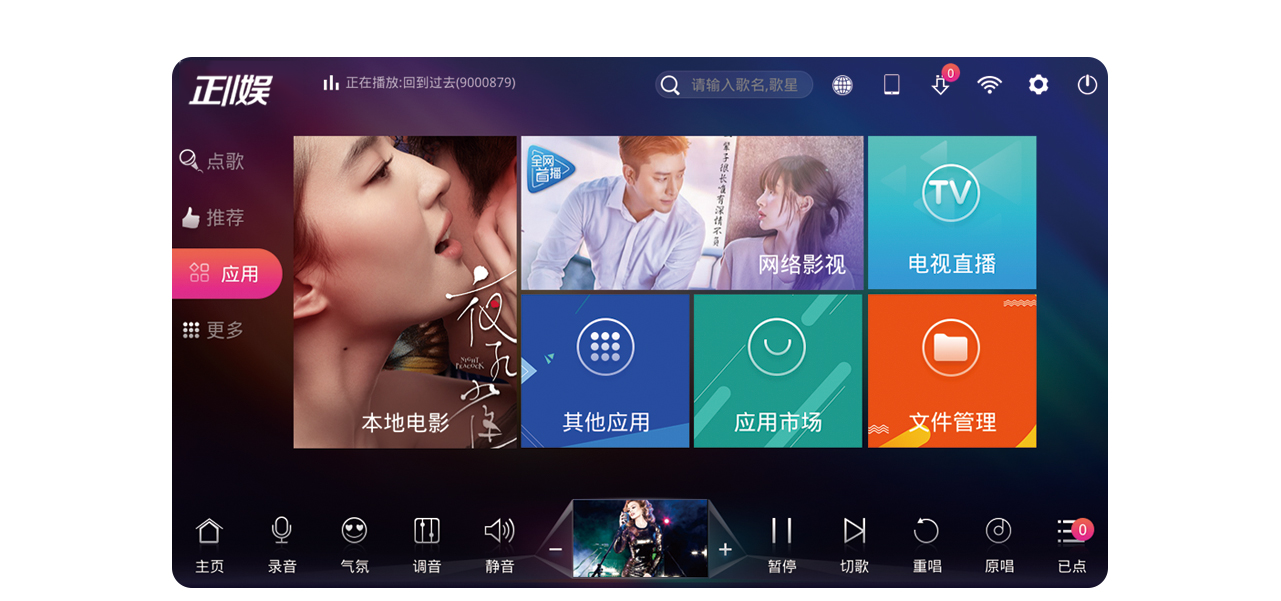Switch to the 推荐 tab
This screenshot has width=1281, height=601.
pyautogui.click(x=213, y=217)
